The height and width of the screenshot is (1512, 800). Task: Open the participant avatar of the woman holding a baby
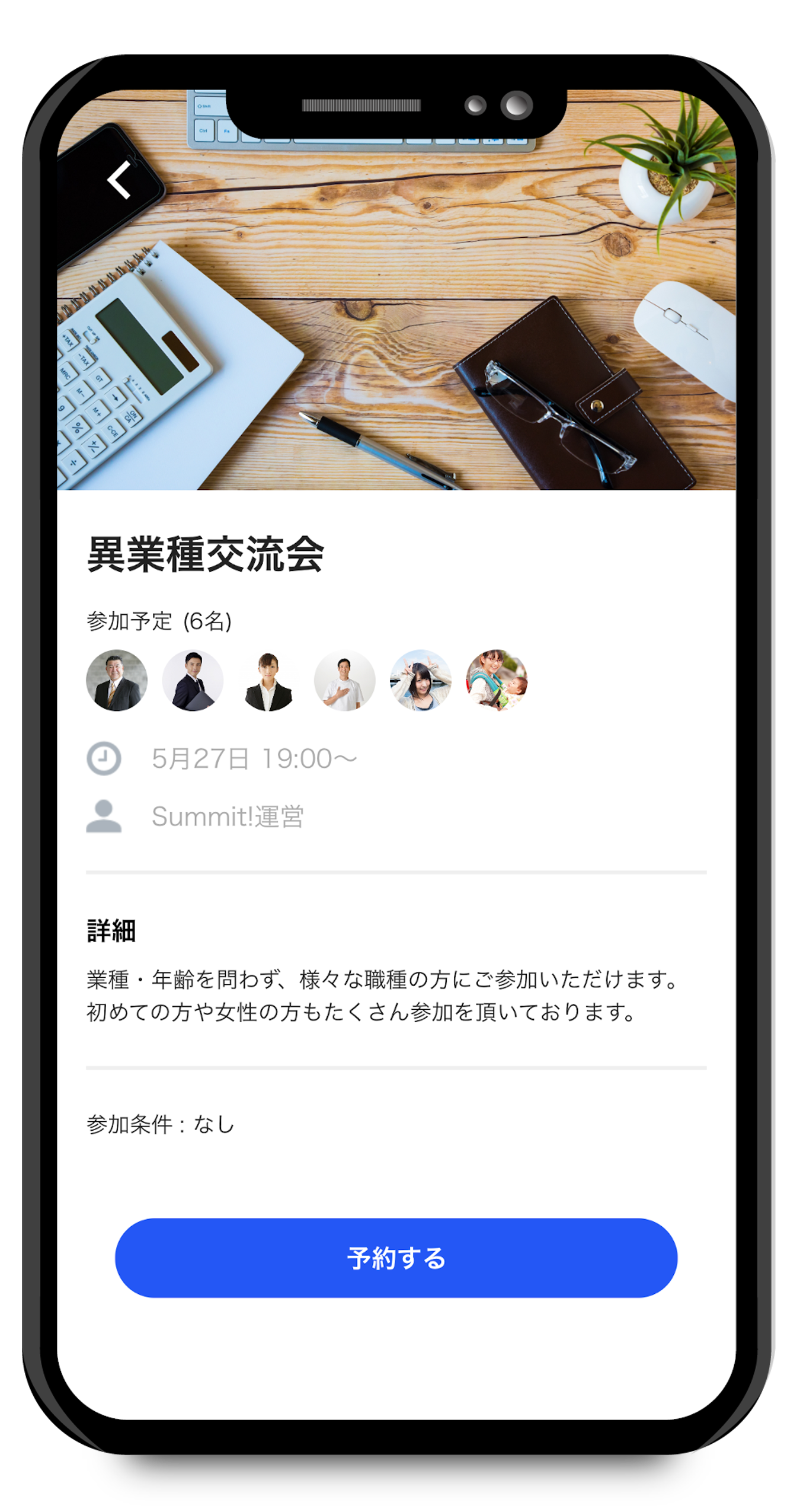tap(496, 680)
